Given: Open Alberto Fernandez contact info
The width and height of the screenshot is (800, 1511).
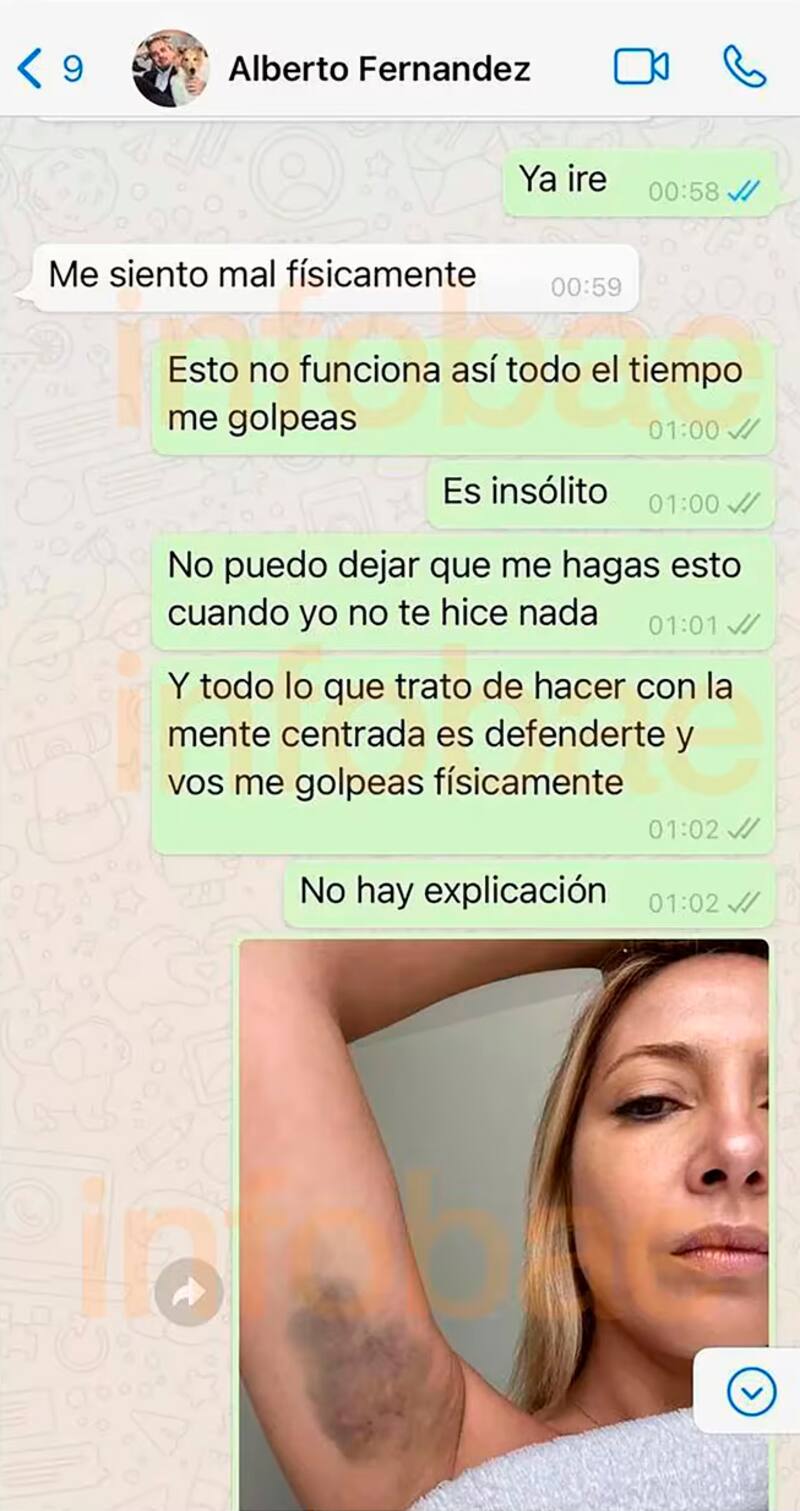Looking at the screenshot, I should pyautogui.click(x=378, y=69).
